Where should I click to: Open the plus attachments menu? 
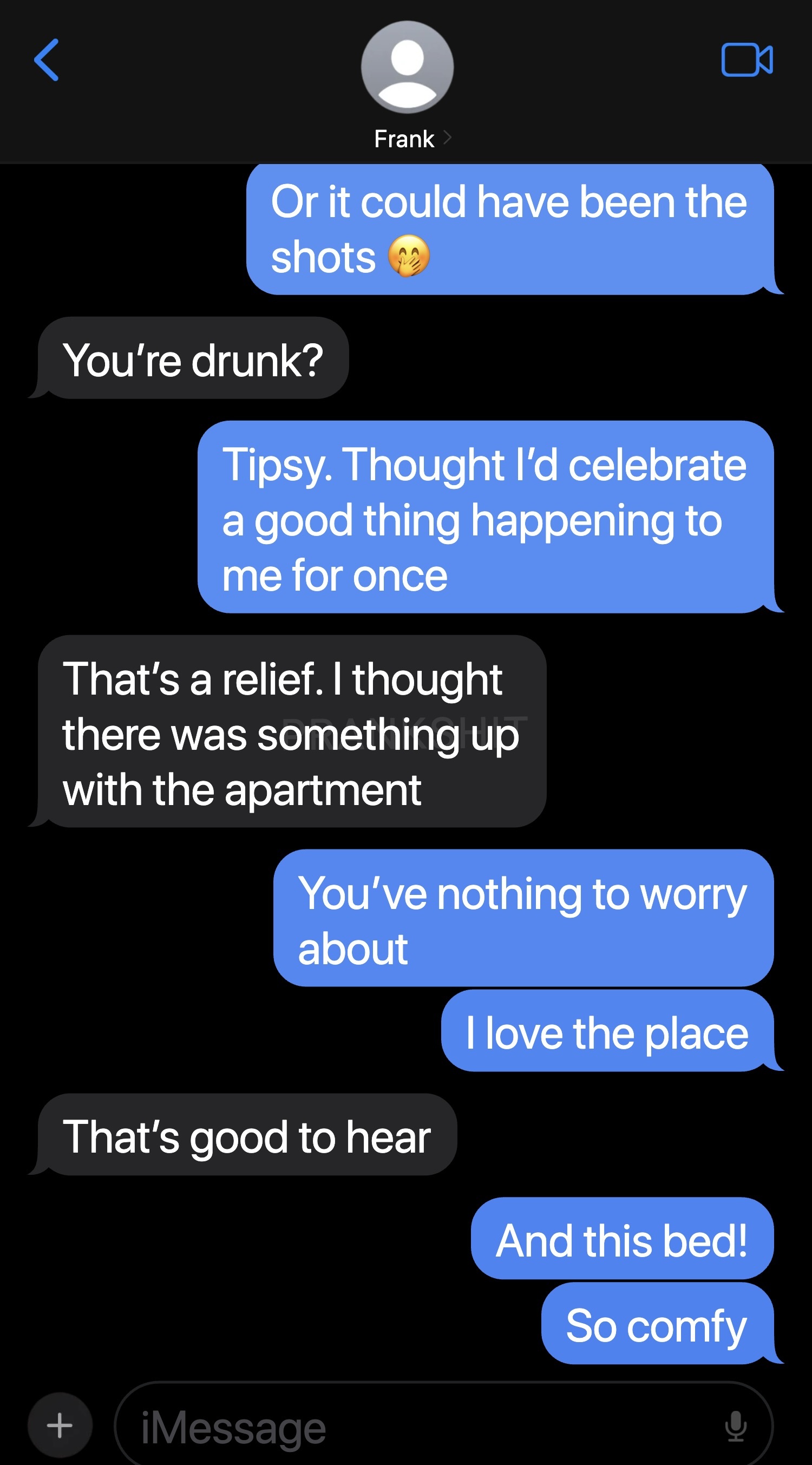60,1424
